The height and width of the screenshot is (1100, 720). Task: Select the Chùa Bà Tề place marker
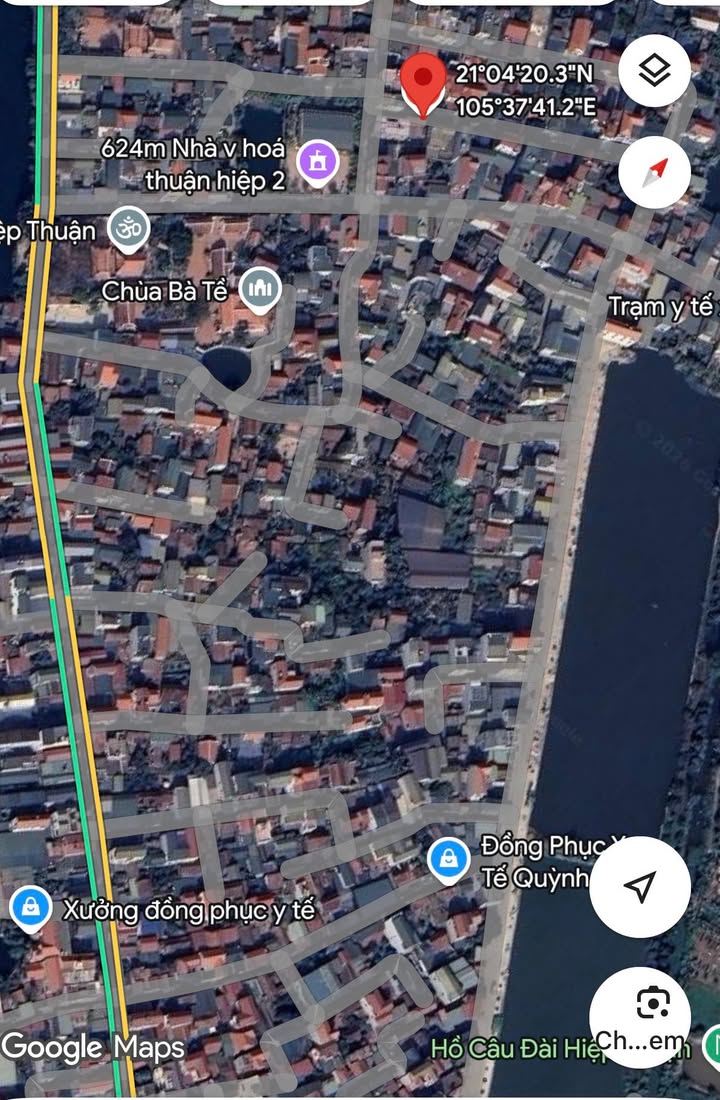pos(260,291)
